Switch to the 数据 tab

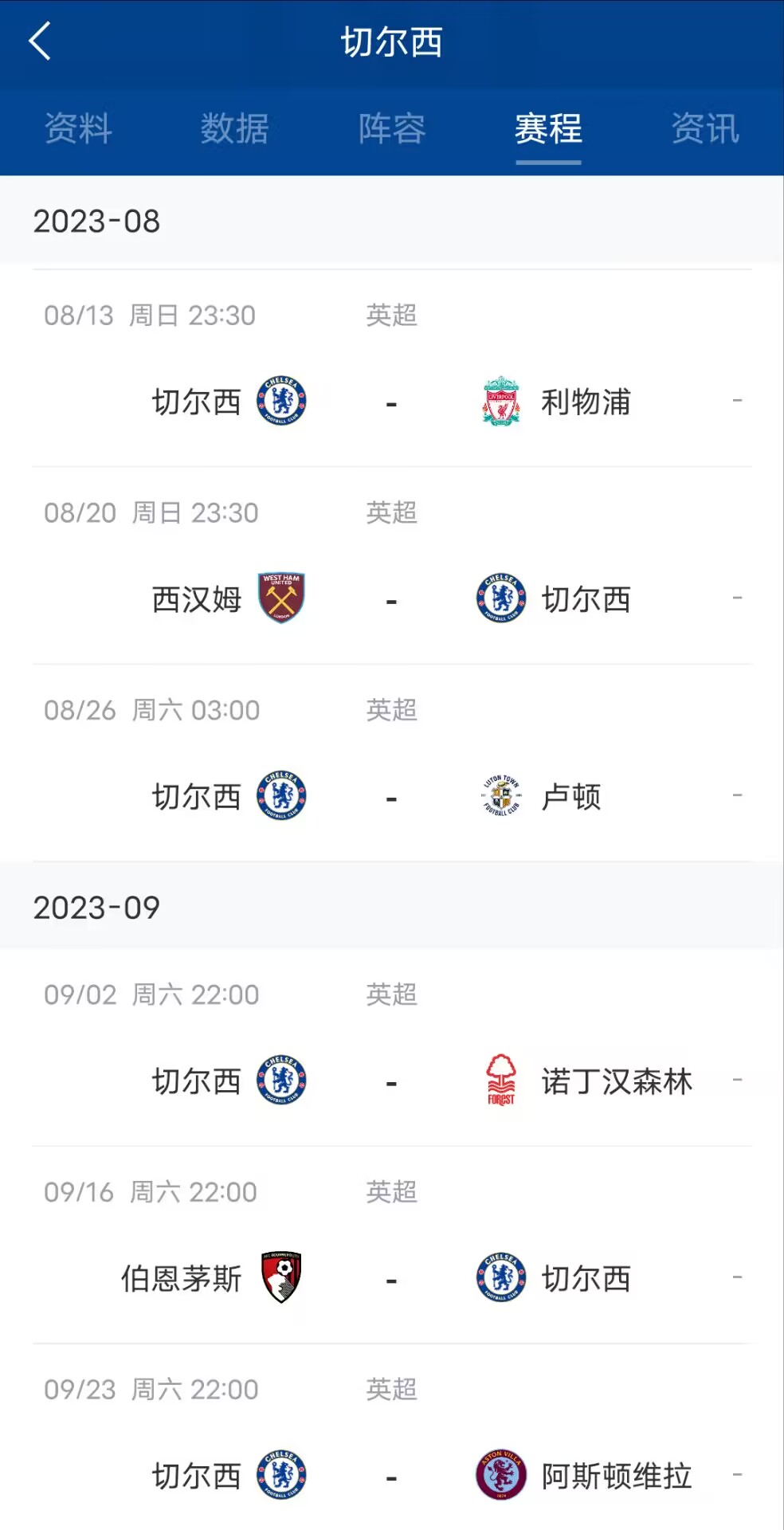[x=234, y=129]
